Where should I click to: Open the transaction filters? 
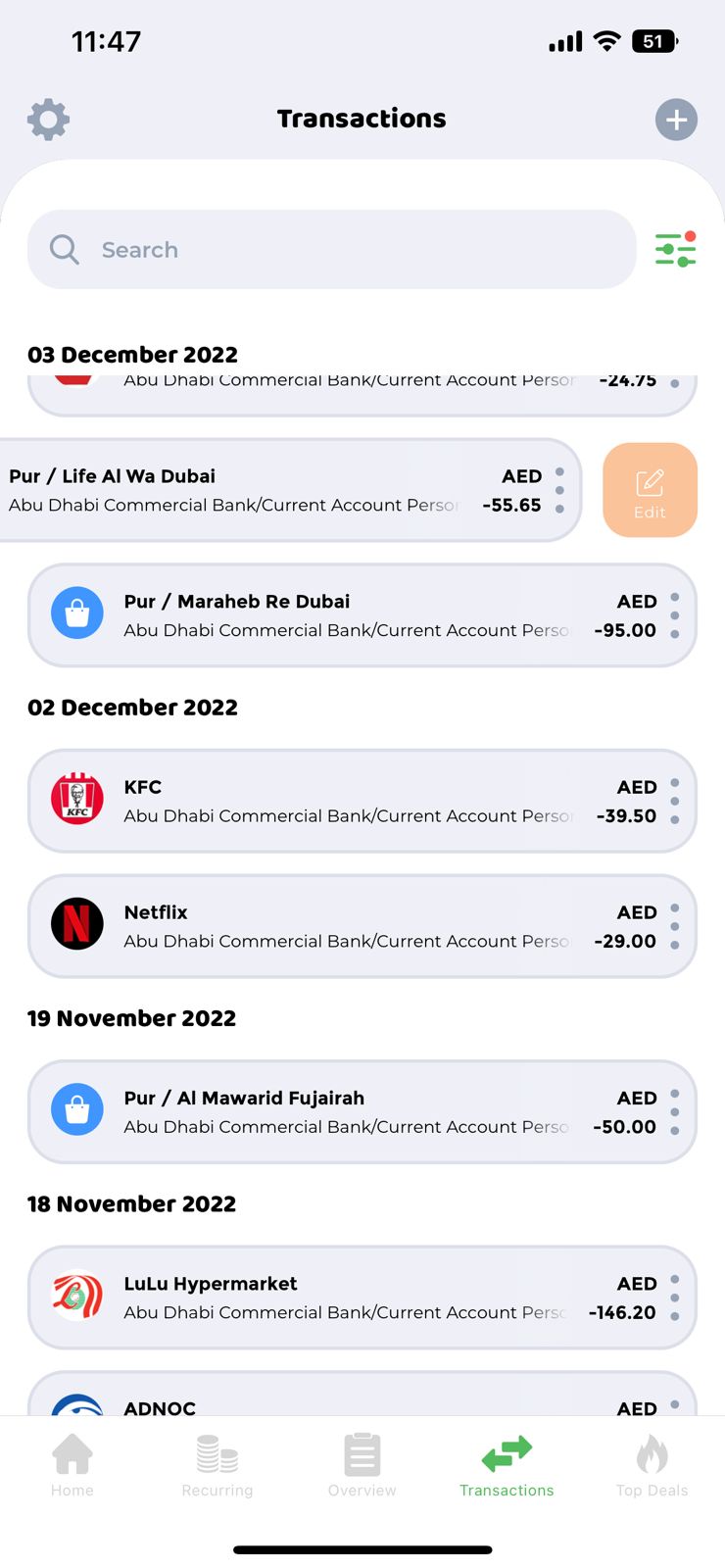pos(675,250)
